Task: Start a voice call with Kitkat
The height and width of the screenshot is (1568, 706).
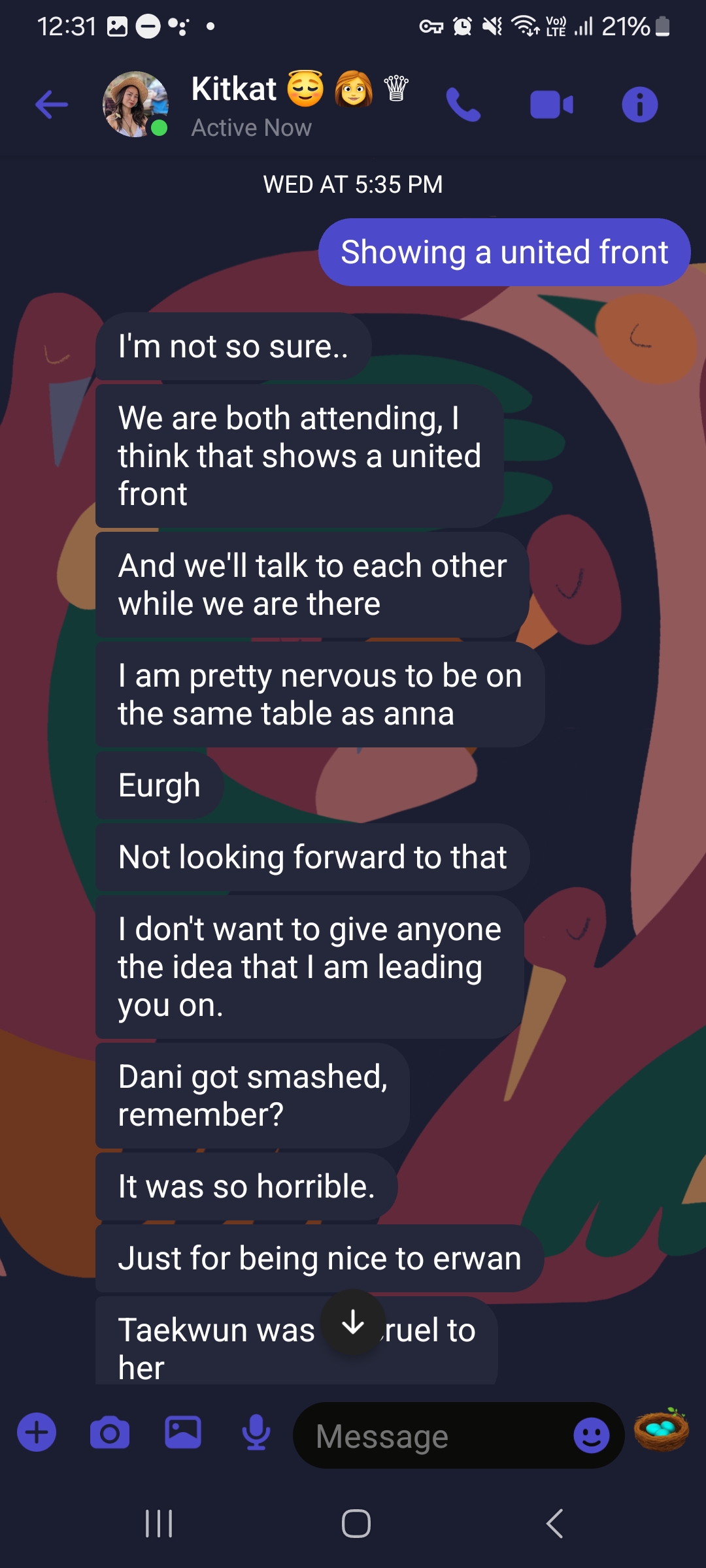Action: (x=463, y=105)
